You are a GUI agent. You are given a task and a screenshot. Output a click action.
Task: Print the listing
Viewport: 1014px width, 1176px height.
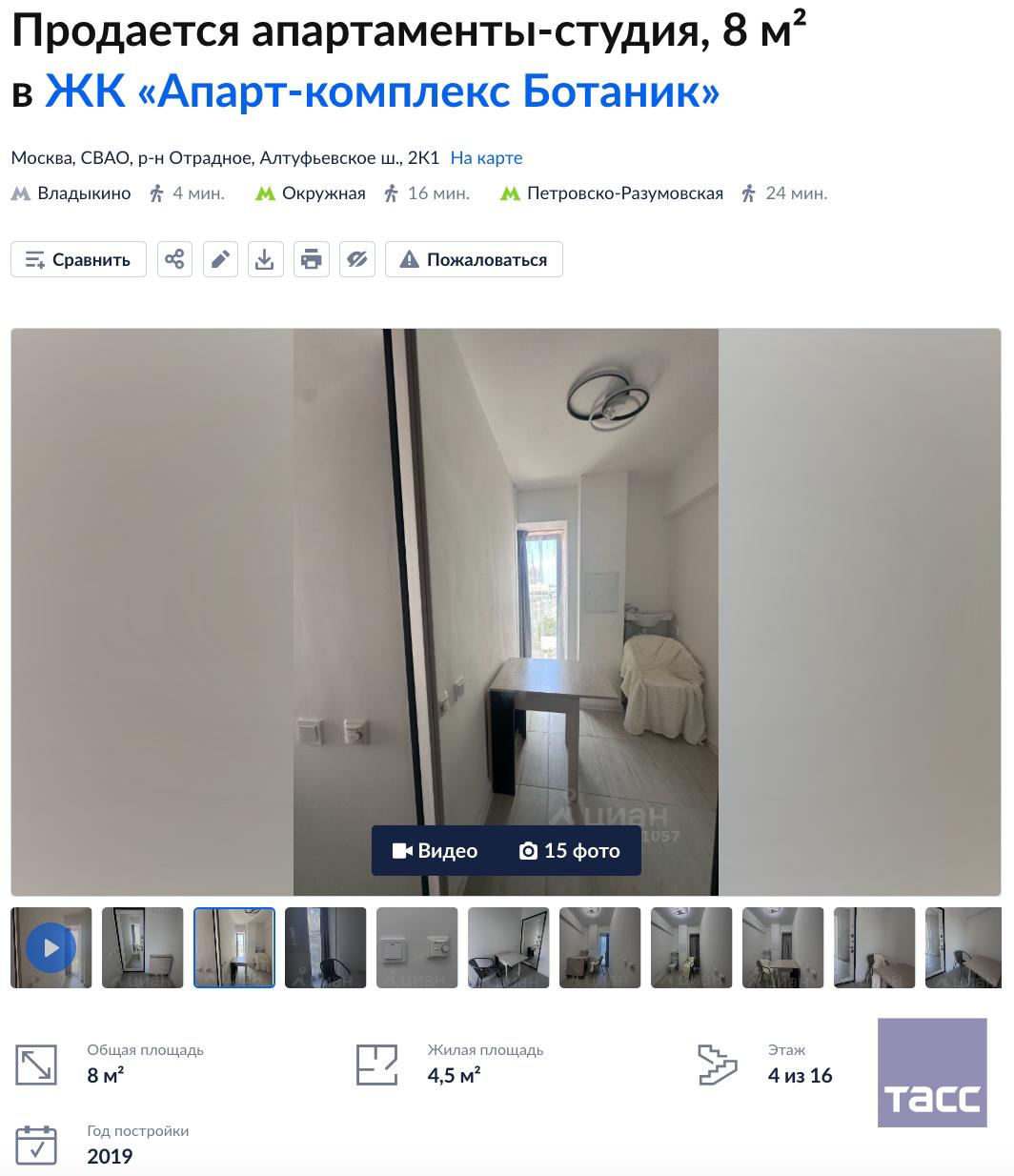pyautogui.click(x=312, y=259)
